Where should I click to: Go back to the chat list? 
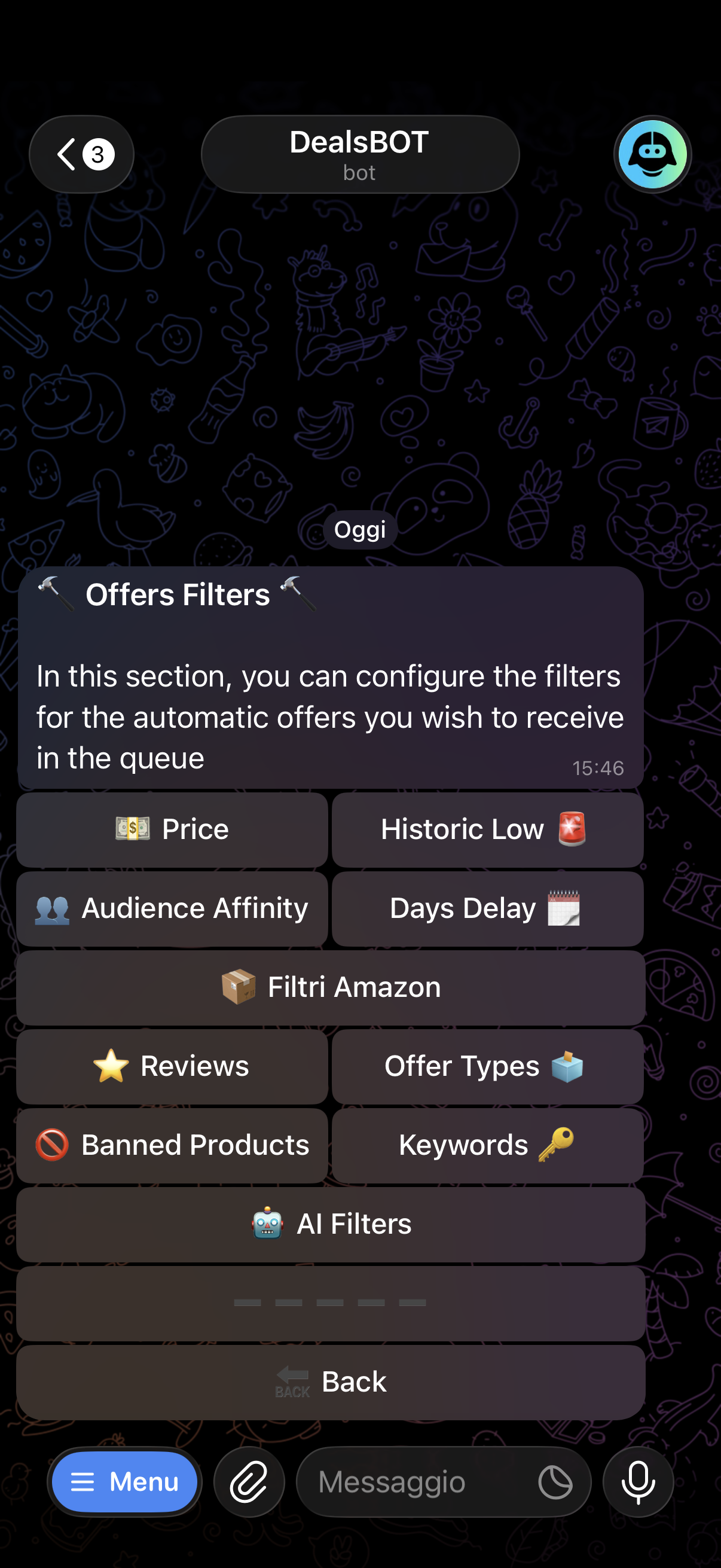point(81,155)
